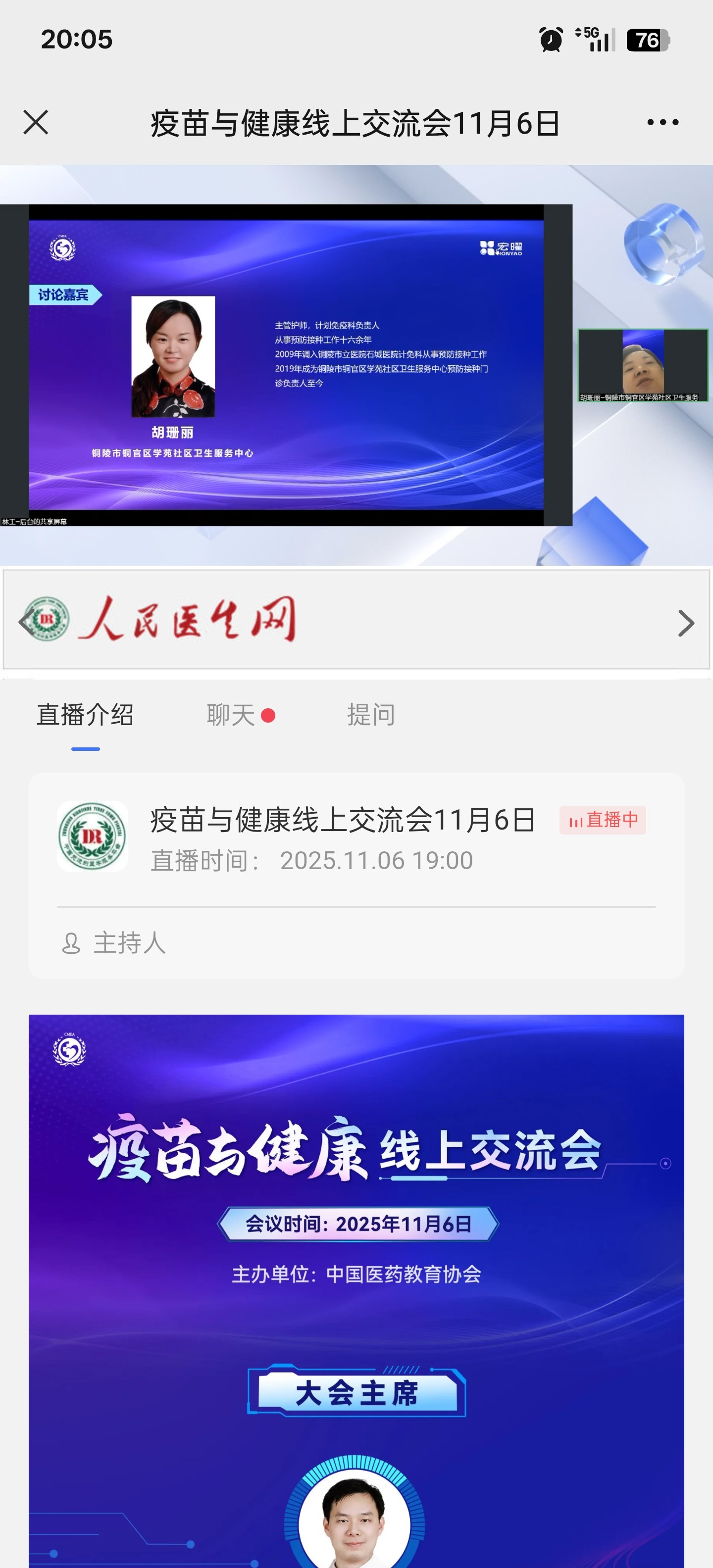Screen dimensions: 713x1568
Task: Switch to the 聊天 tab
Action: click(x=231, y=715)
